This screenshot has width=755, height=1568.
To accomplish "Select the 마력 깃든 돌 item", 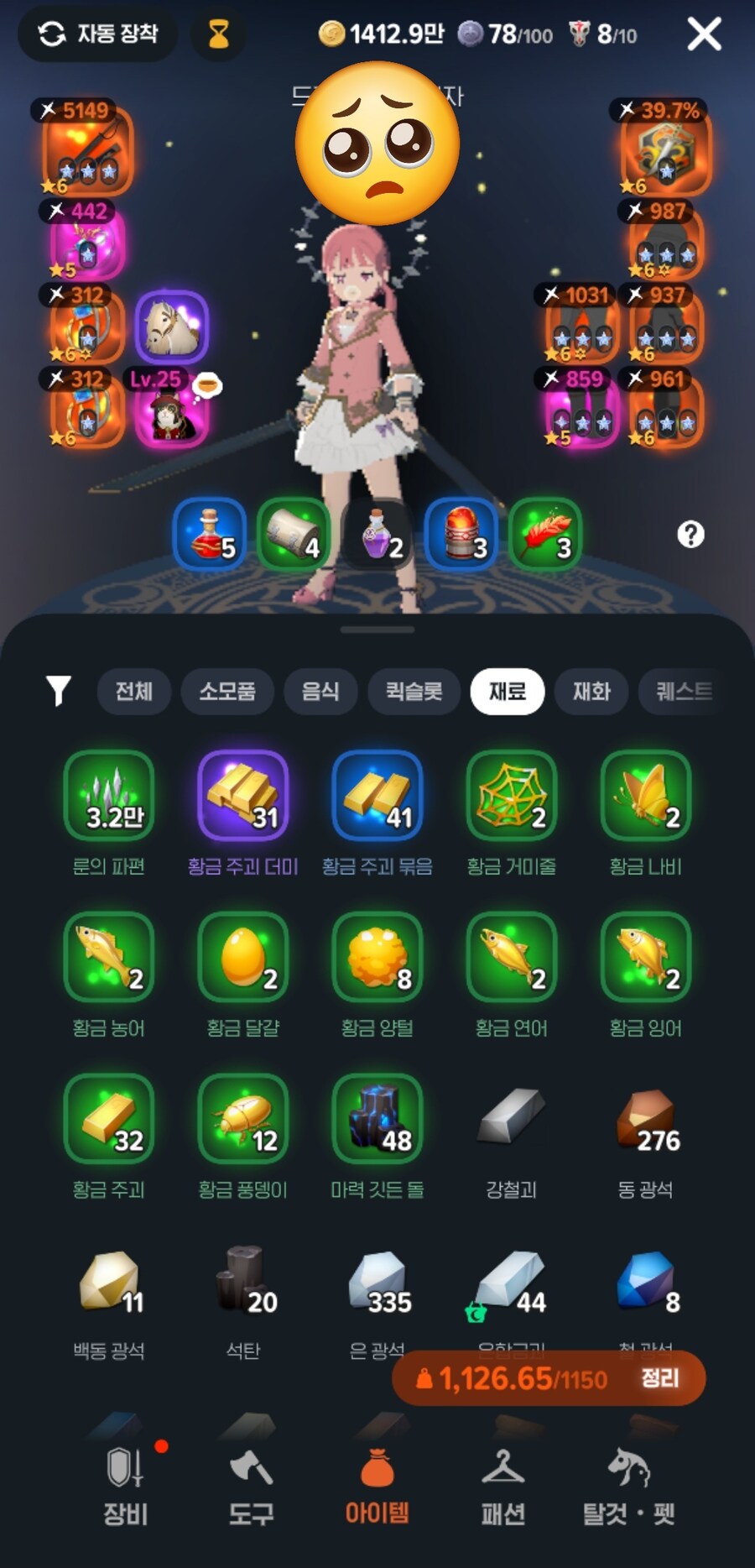I will pos(377,1119).
